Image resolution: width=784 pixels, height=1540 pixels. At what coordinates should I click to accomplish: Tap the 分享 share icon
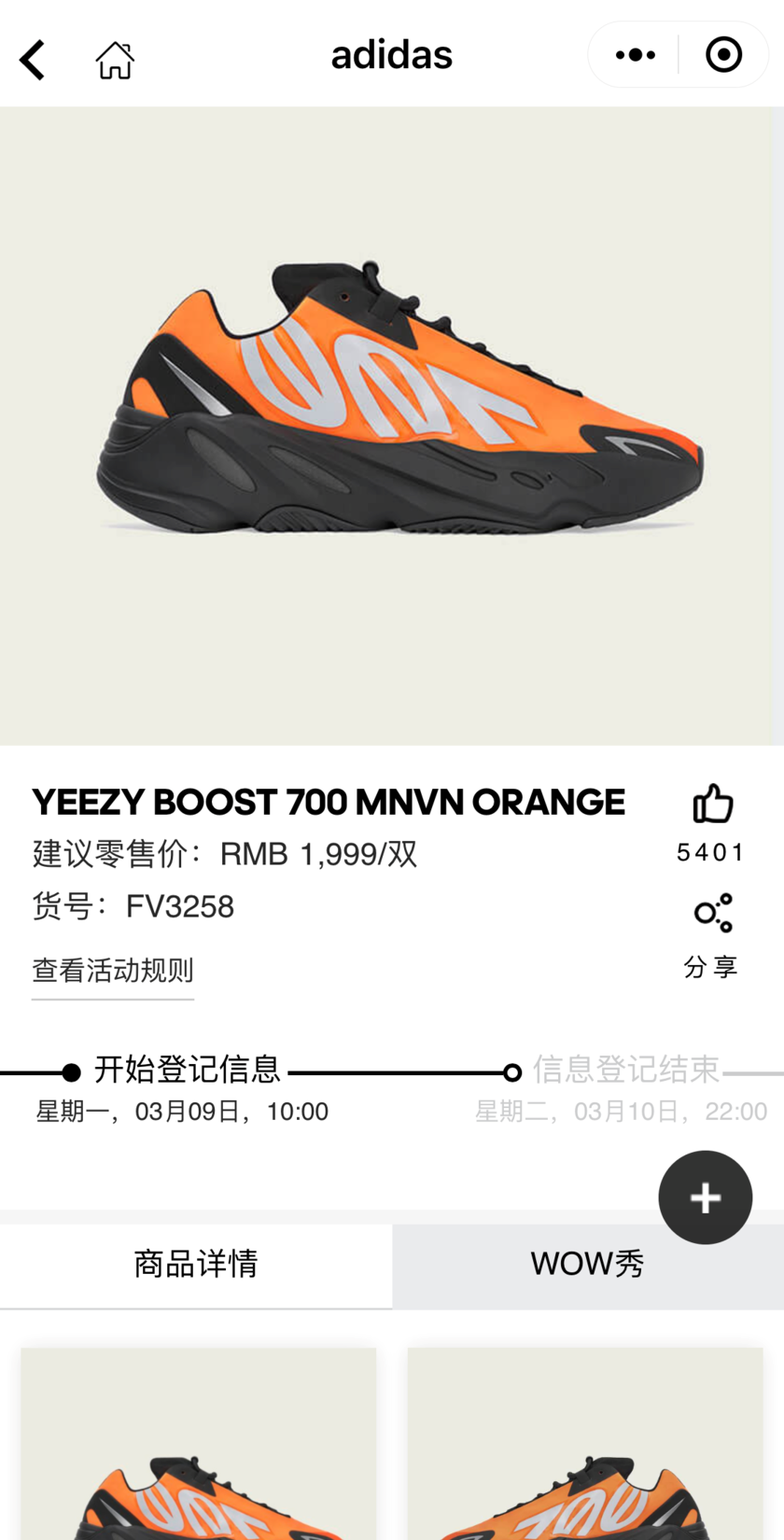(x=712, y=915)
